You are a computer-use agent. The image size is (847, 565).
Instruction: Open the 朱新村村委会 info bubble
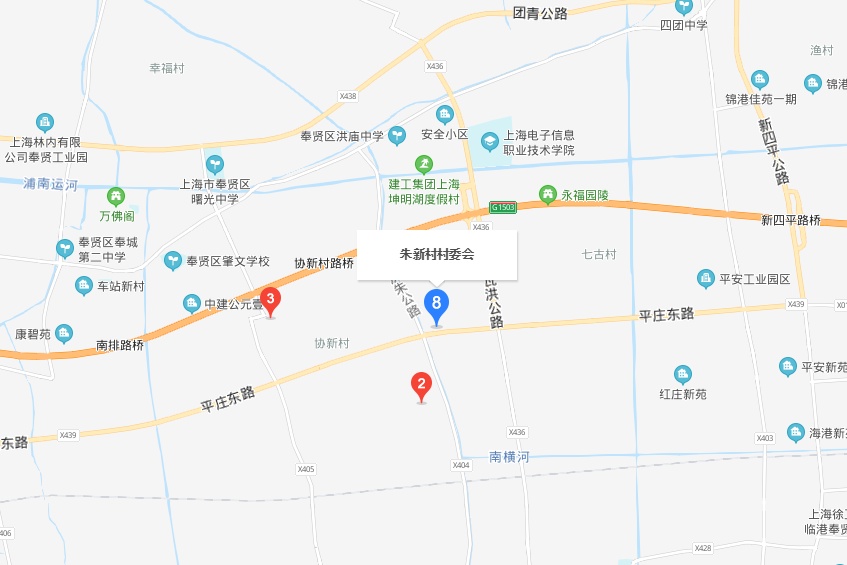[x=437, y=255]
